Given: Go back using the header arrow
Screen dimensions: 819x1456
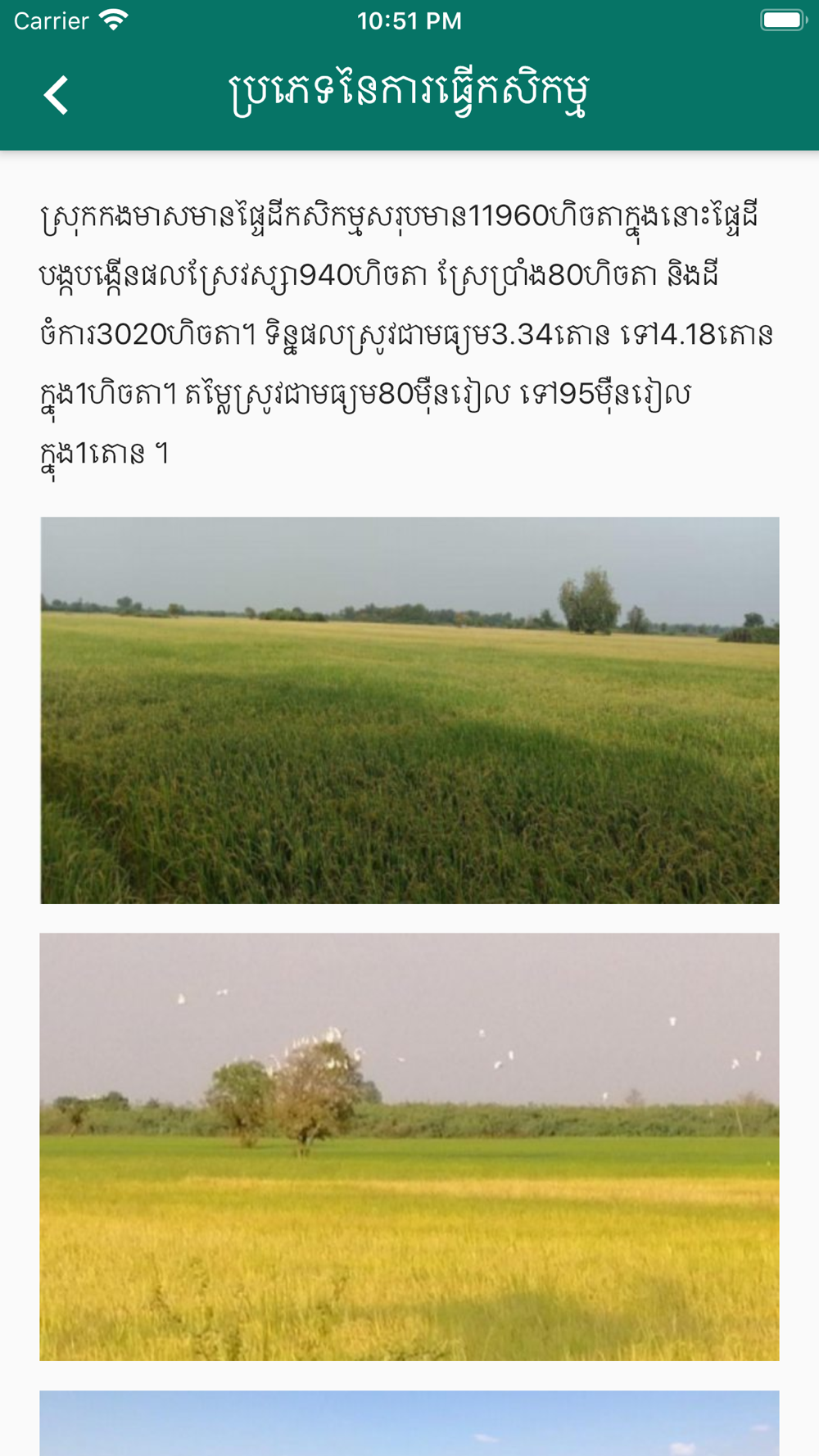Looking at the screenshot, I should [x=56, y=95].
